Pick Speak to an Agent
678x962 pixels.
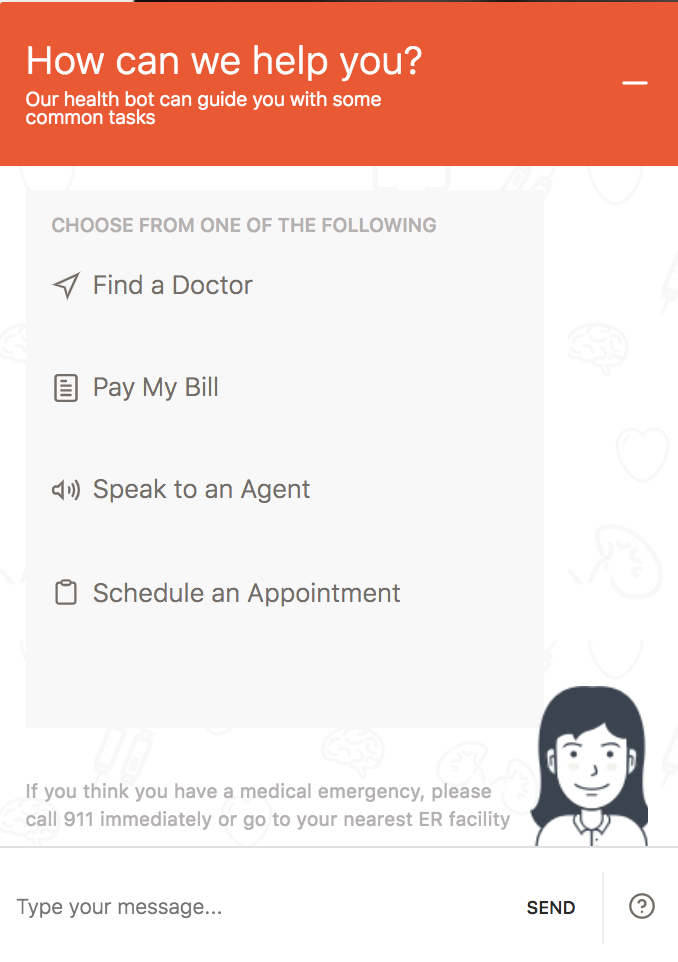point(201,490)
